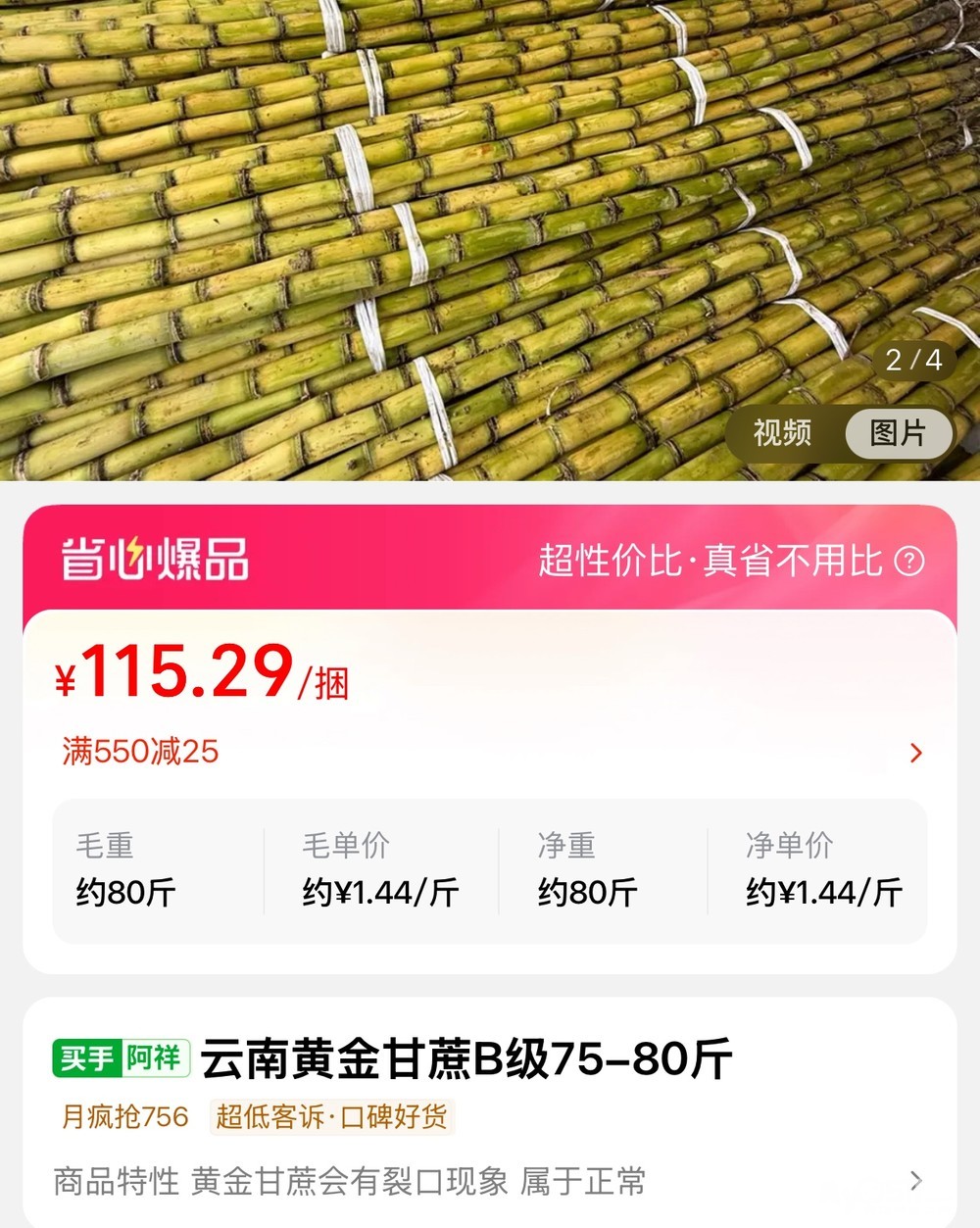Open the help icon beside 真省不用比
Viewport: 980px width, 1228px height.
click(910, 562)
